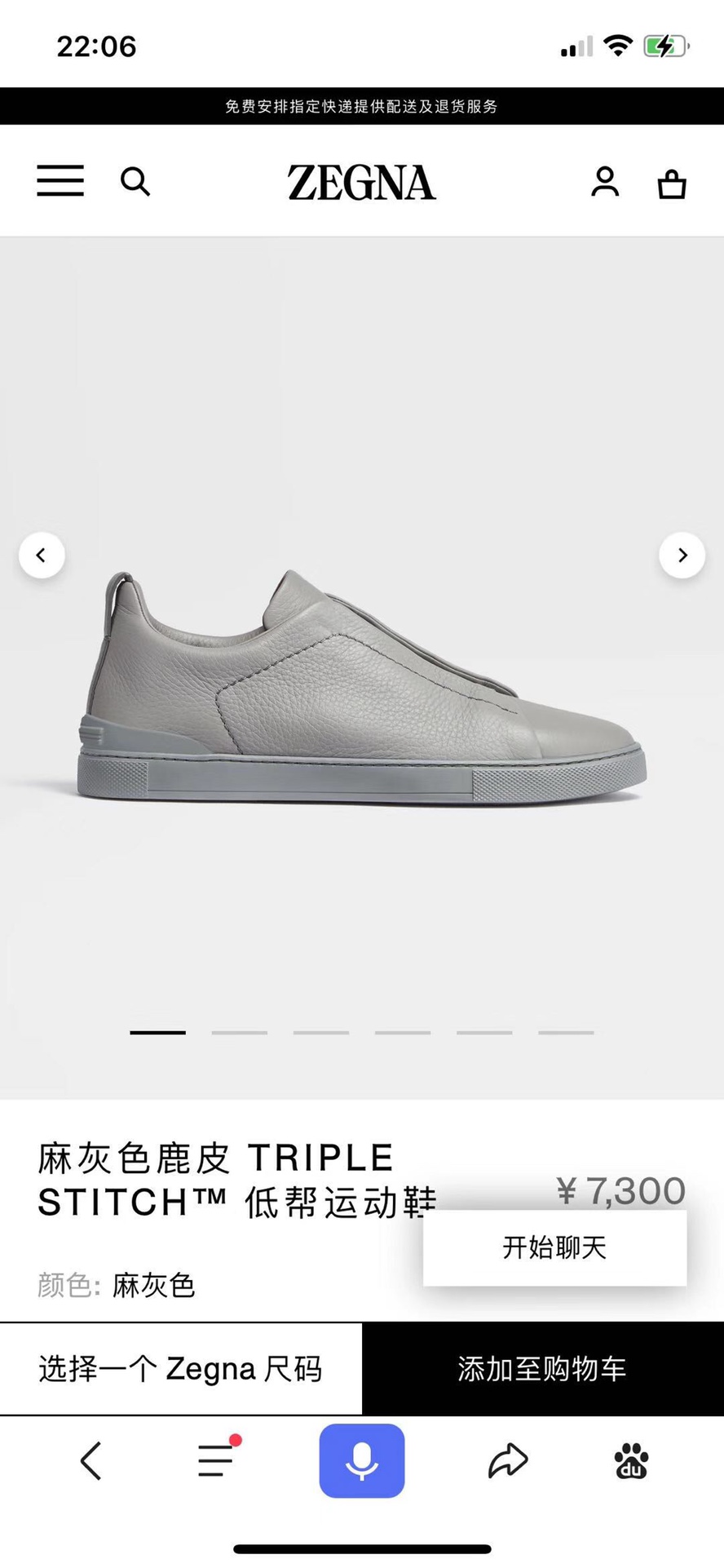
Task: Open the browser menu with red dot
Action: [217, 1460]
